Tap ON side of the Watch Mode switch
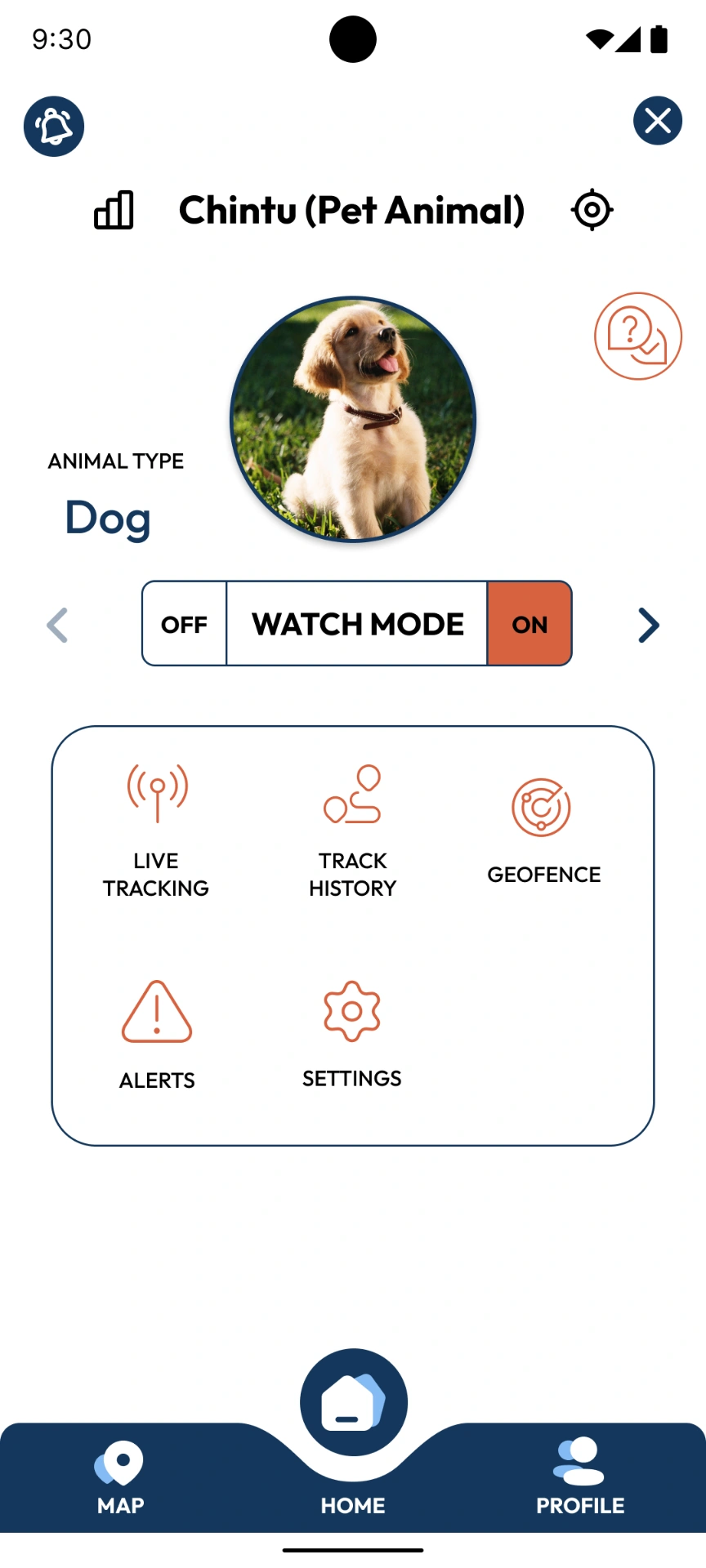Image resolution: width=706 pixels, height=1568 pixels. click(x=529, y=624)
